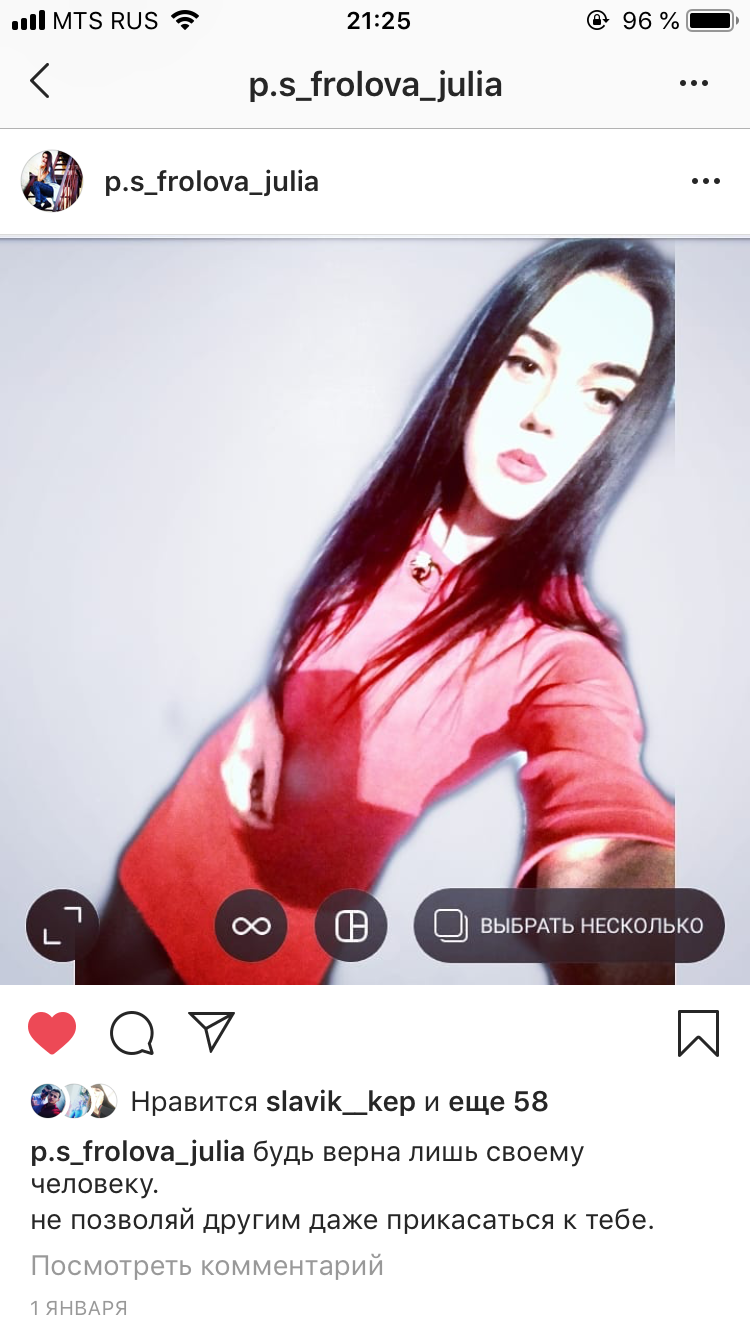
Task: Unlike the post with the red heart
Action: coord(52,1033)
